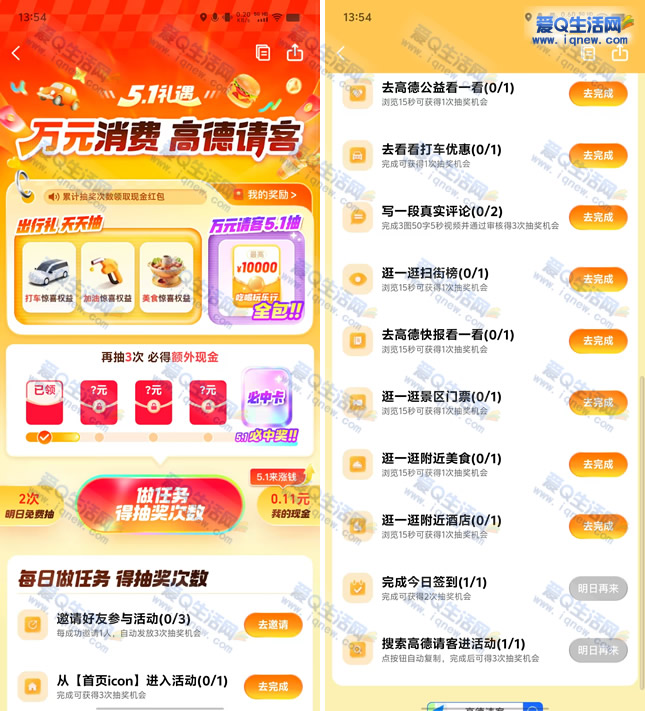This screenshot has width=645, height=711.
Task: Tap 去邀请 to invite friends
Action: [x=272, y=625]
